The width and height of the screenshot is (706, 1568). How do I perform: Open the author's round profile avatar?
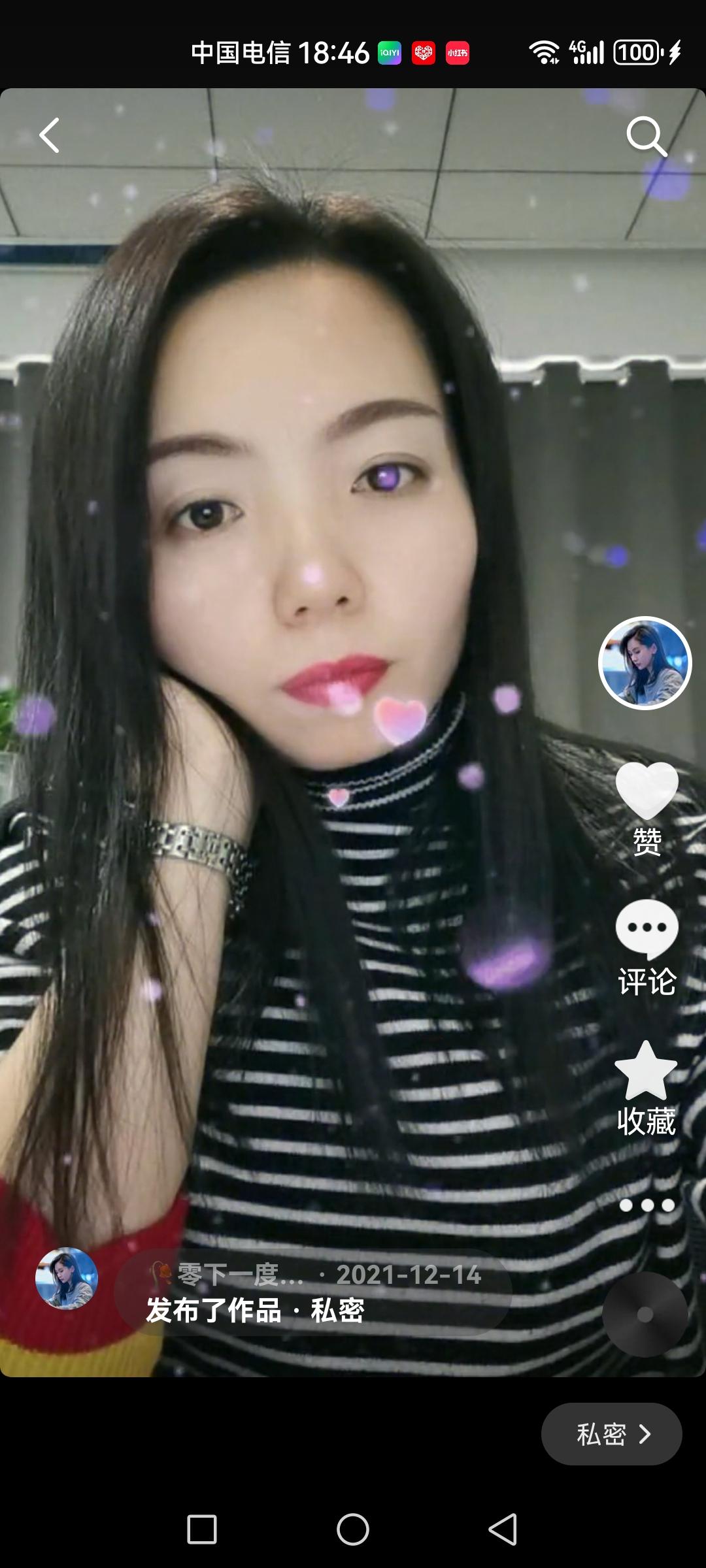[645, 662]
